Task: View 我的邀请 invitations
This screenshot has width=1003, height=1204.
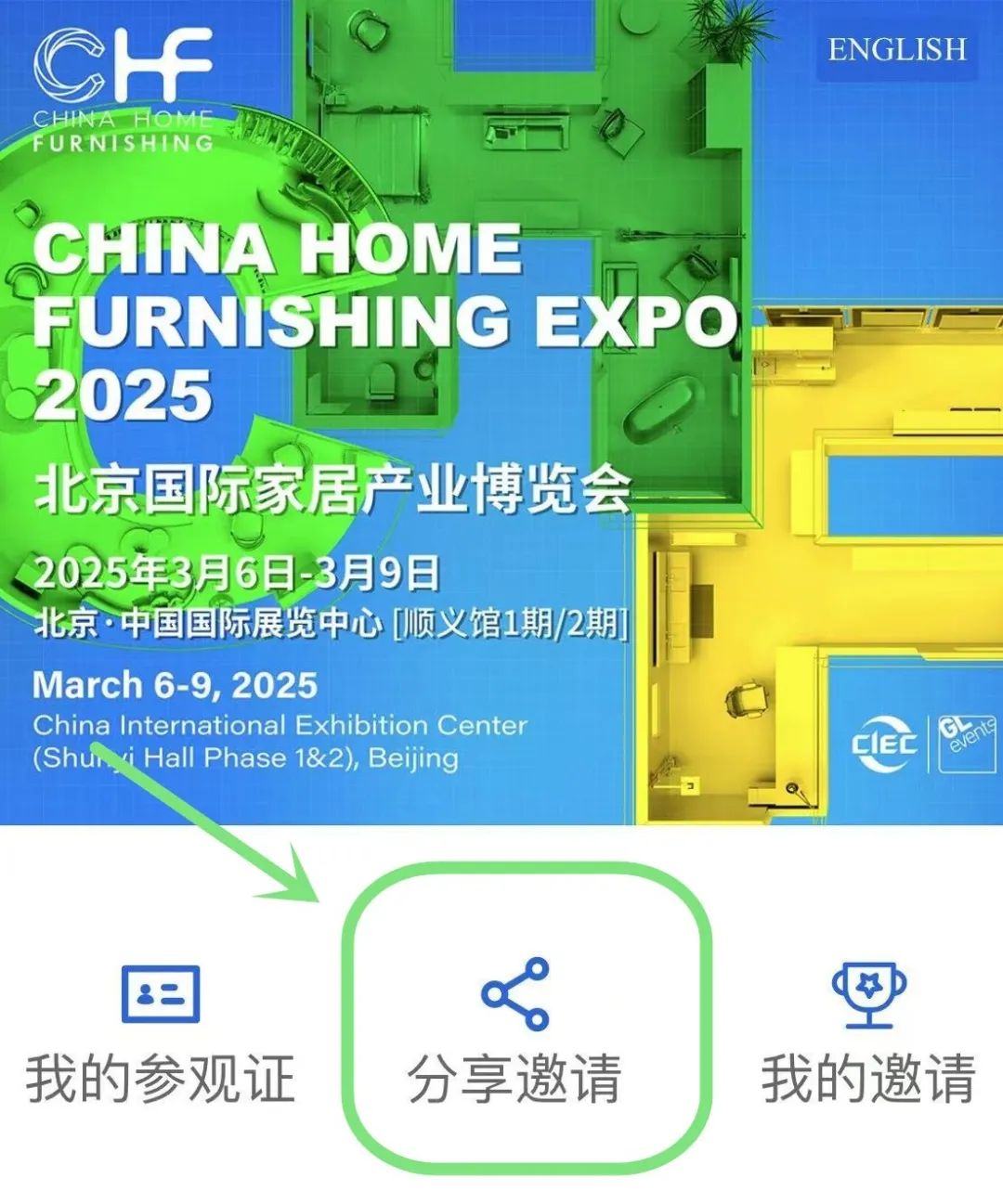Action: (868, 1032)
